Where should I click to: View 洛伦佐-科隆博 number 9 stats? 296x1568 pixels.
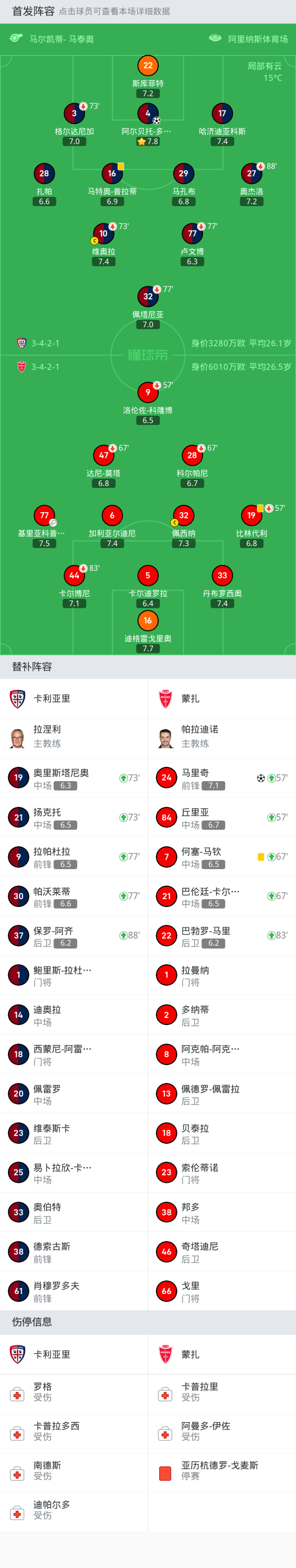click(148, 392)
